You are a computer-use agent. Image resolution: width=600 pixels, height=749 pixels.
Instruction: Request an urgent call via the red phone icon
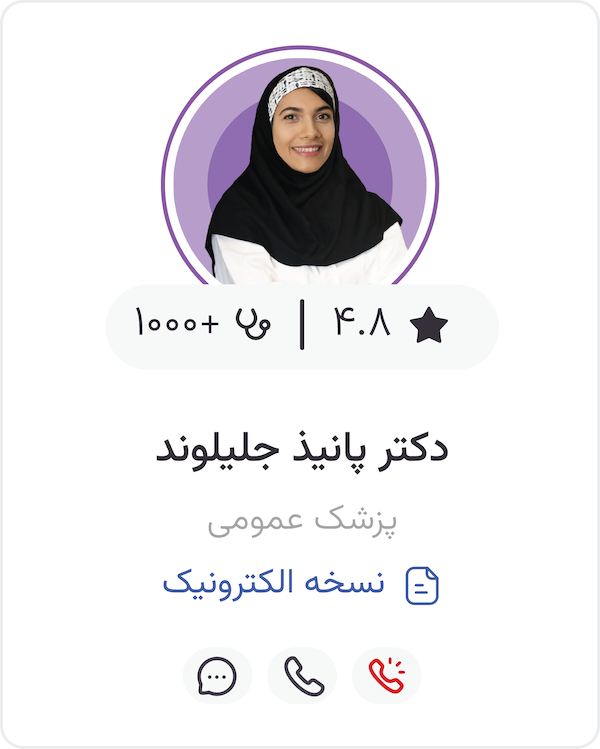[x=387, y=676]
